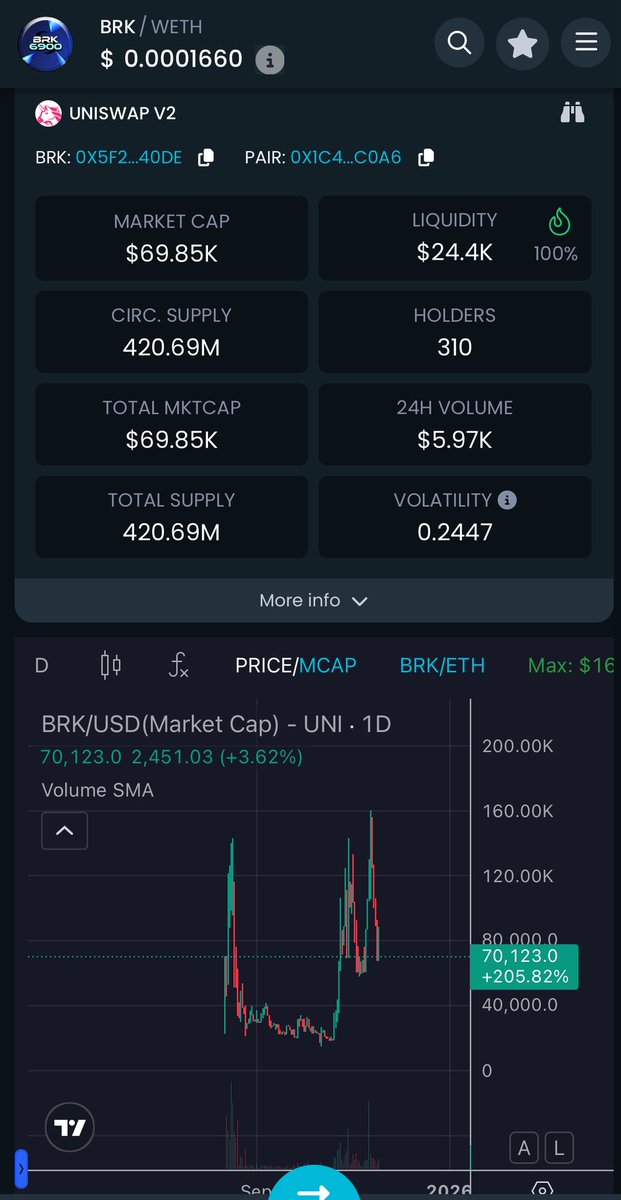Switch the chart to PRICE view
This screenshot has width=621, height=1200.
pyautogui.click(x=263, y=665)
